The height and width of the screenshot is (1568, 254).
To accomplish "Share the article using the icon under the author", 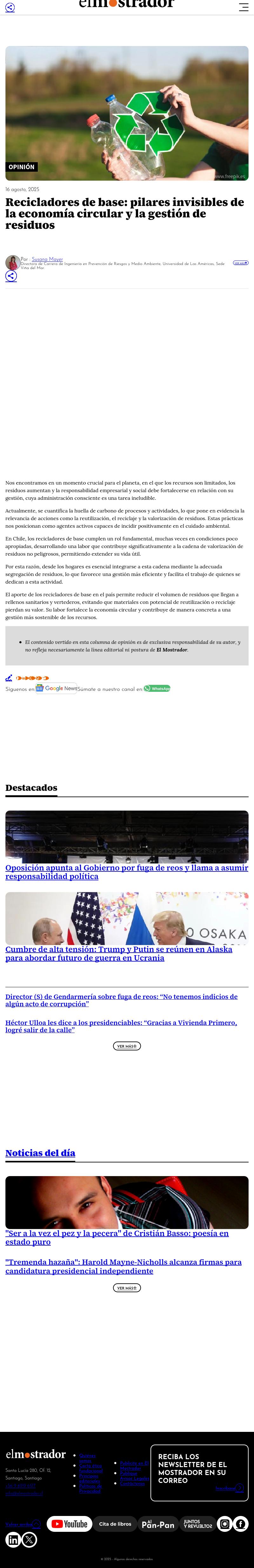I will (x=11, y=276).
